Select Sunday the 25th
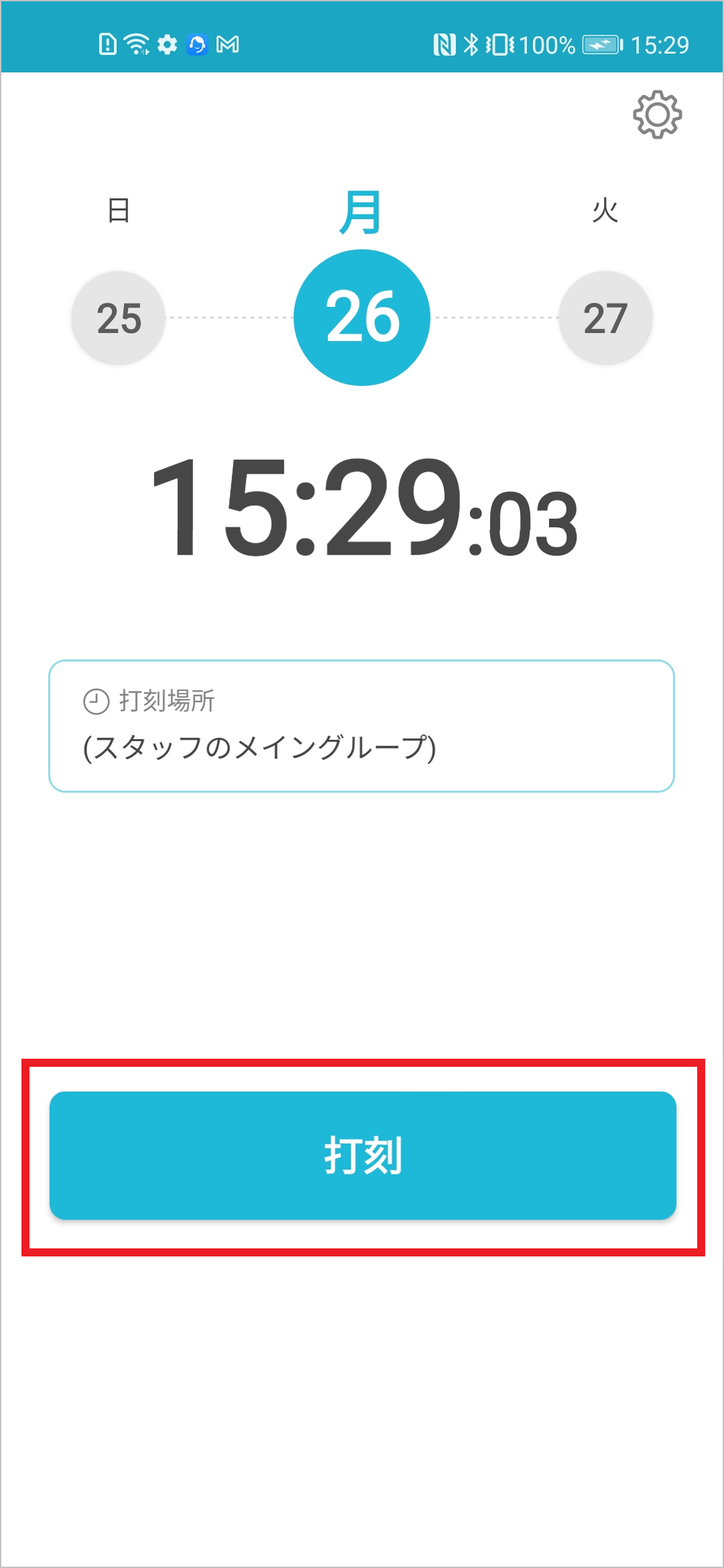The height and width of the screenshot is (1568, 724). point(119,318)
